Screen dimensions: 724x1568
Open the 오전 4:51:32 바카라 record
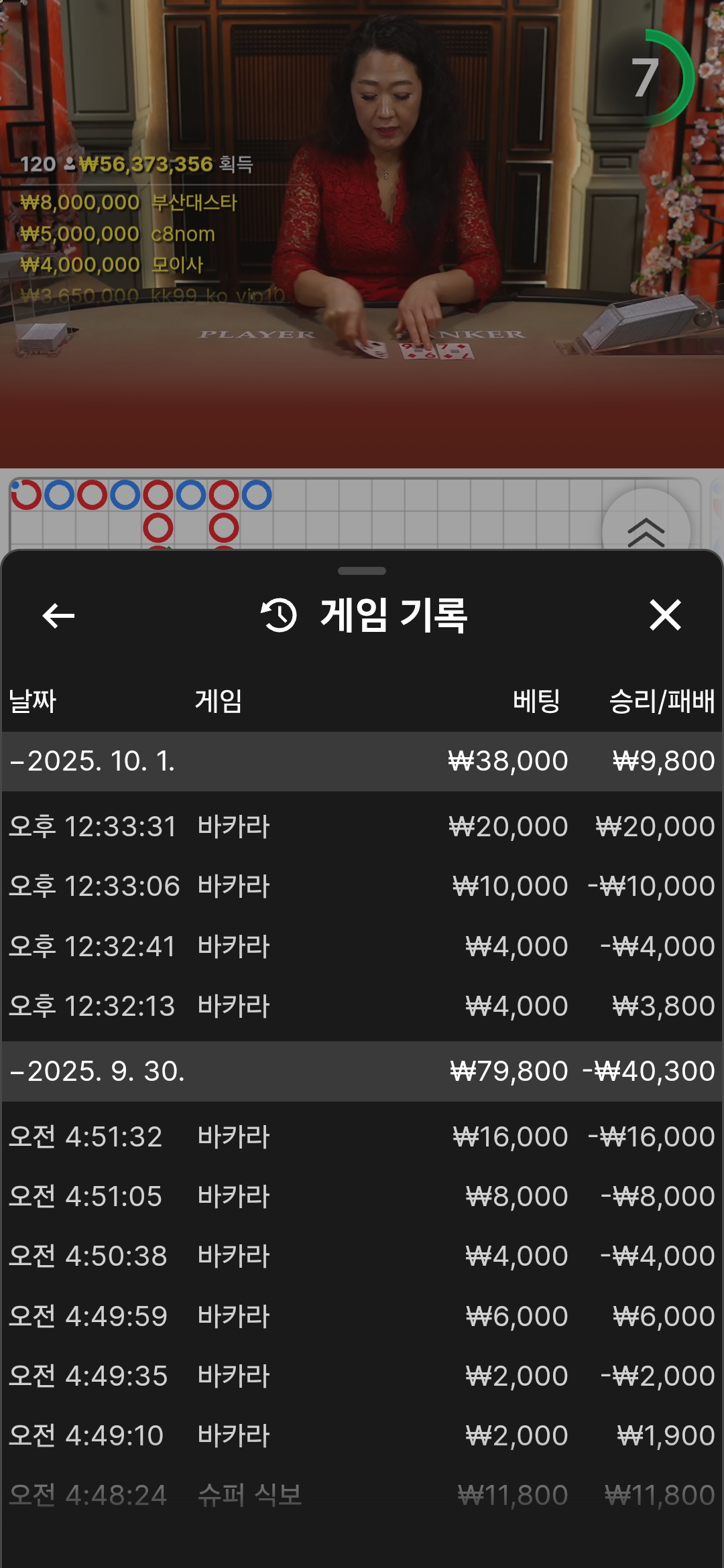[x=362, y=1136]
